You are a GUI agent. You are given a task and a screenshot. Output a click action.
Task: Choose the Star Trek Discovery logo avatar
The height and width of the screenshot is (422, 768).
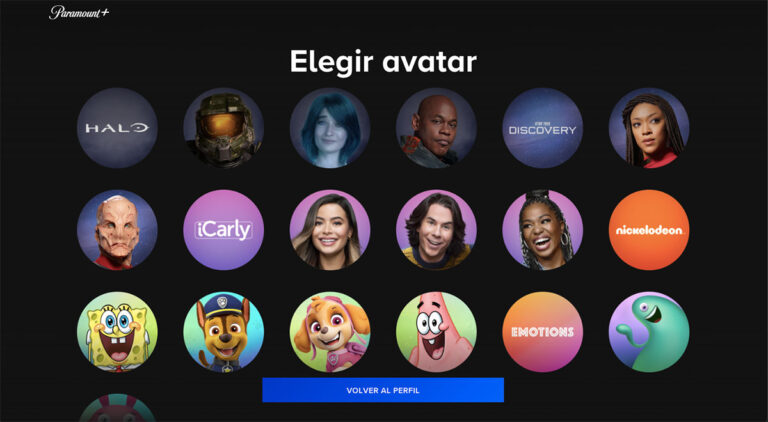point(542,128)
